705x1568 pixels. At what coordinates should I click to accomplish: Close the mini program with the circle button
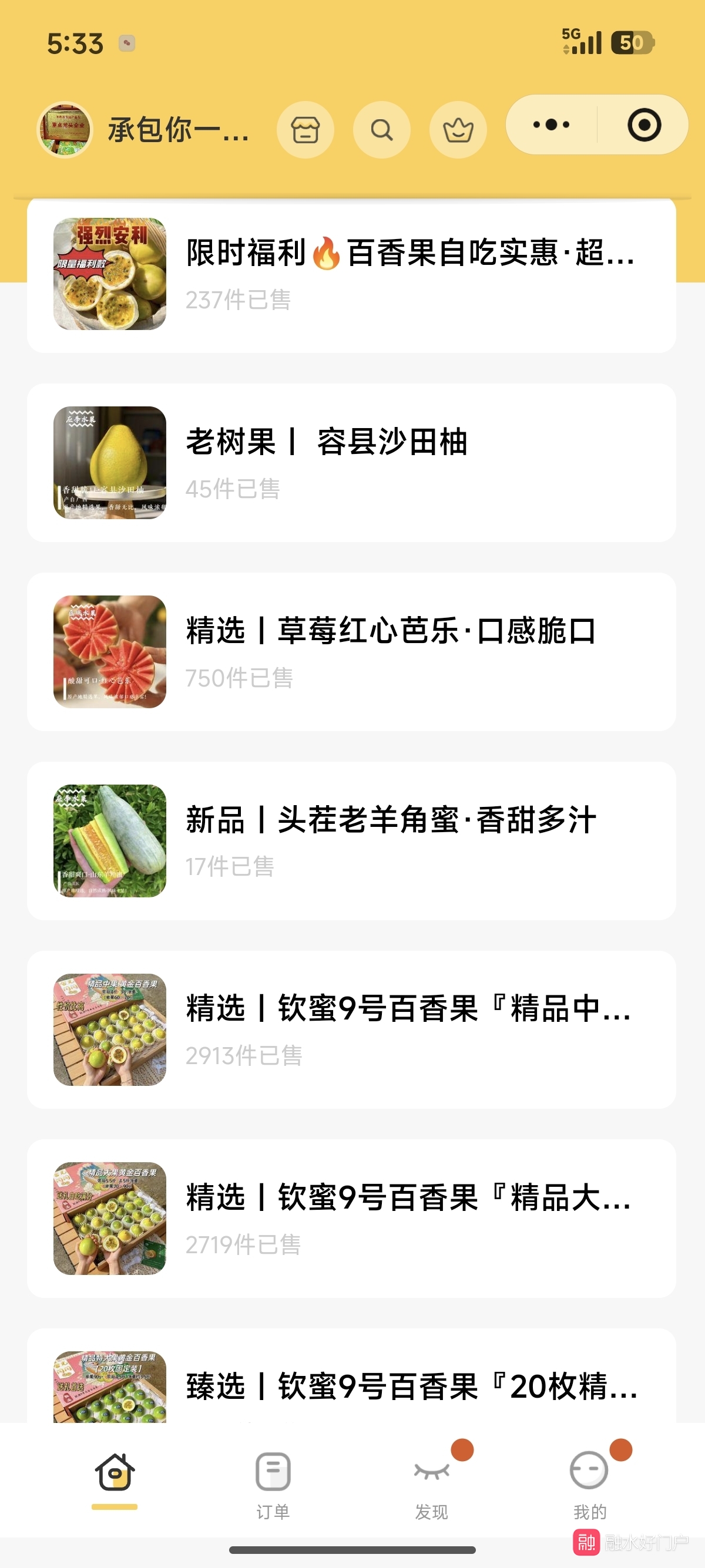pos(643,125)
